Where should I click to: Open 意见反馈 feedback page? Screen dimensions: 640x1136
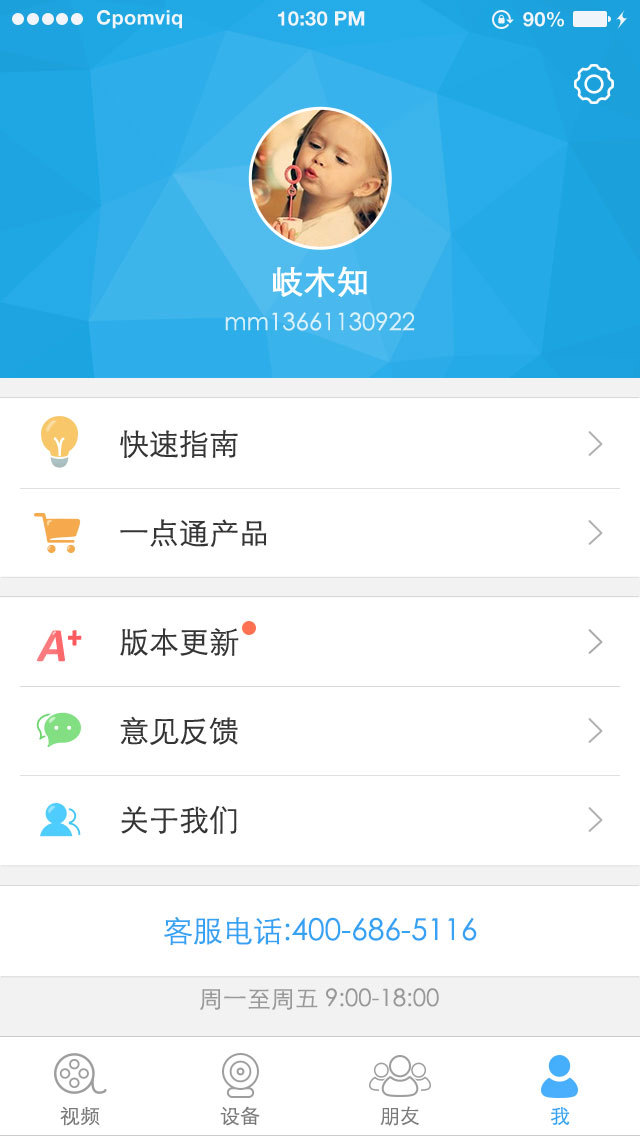click(x=320, y=731)
